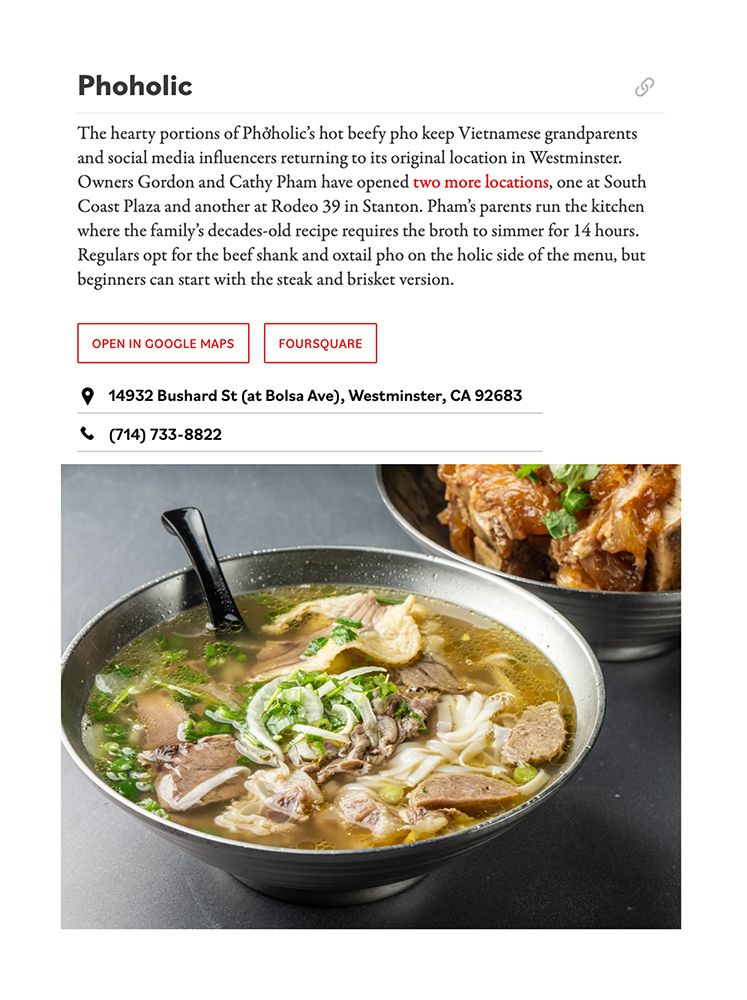Copy the Phoholic section link icon
The width and height of the screenshot is (747, 1000).
point(644,87)
